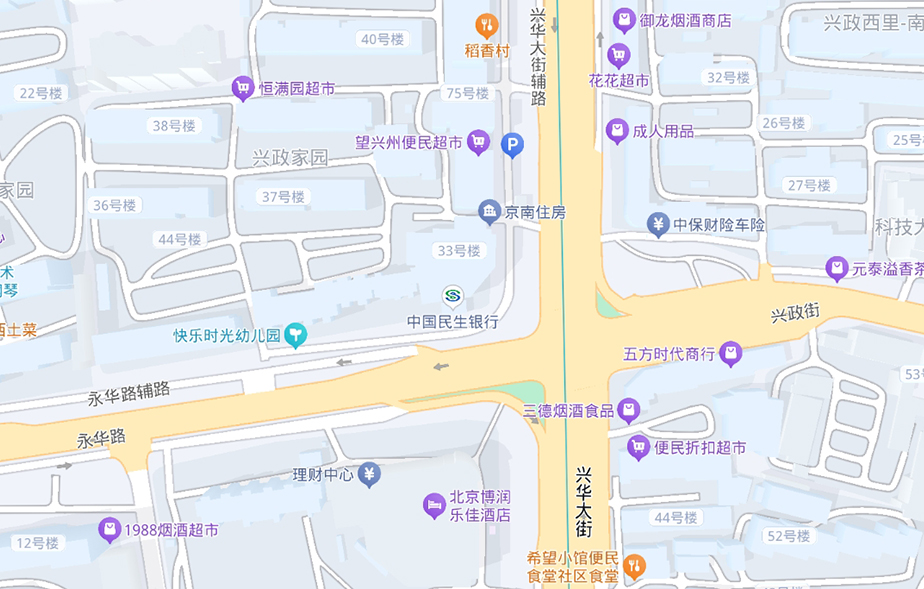924x589 pixels.
Task: Tap the 成人用品 shop marker
Action: coord(618,131)
